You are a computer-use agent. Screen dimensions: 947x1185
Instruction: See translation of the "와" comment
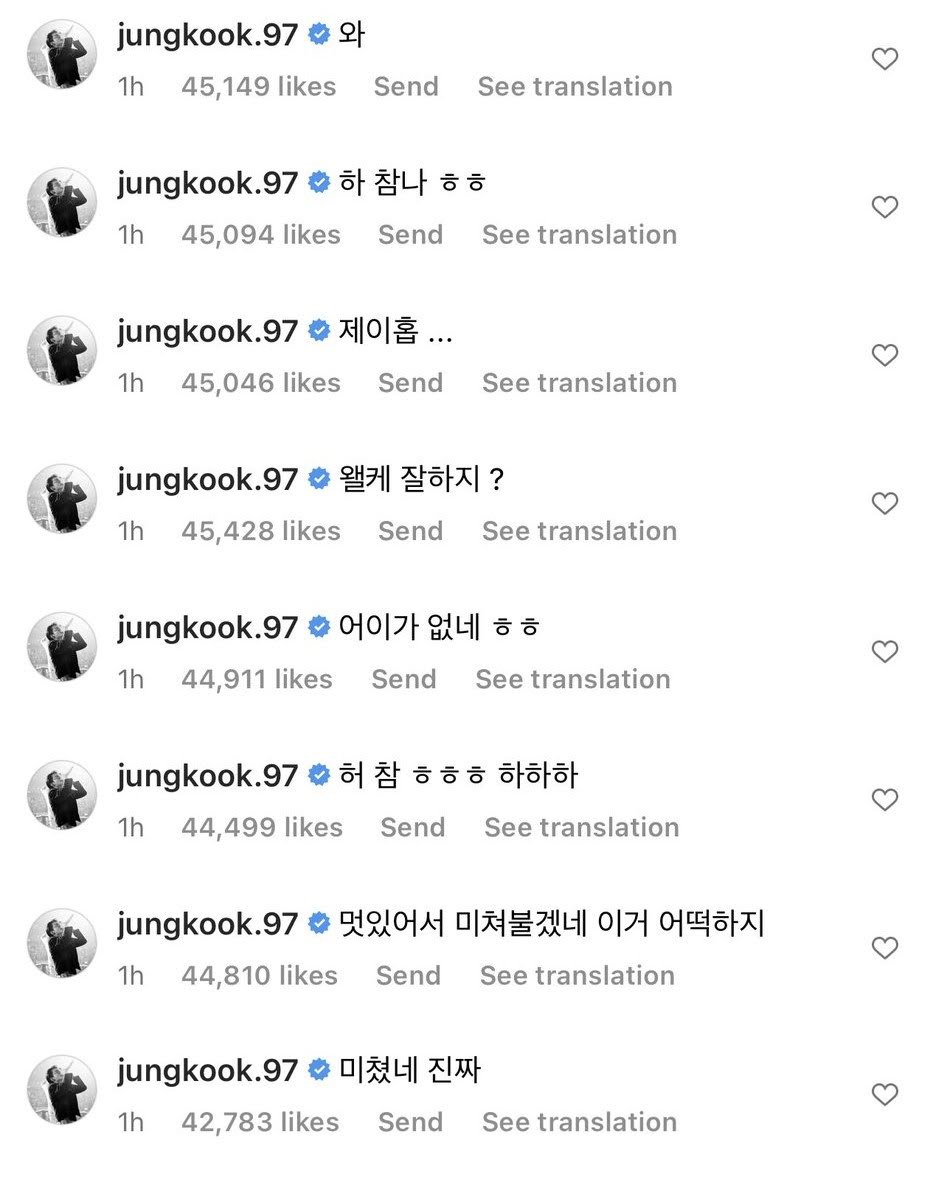(575, 87)
